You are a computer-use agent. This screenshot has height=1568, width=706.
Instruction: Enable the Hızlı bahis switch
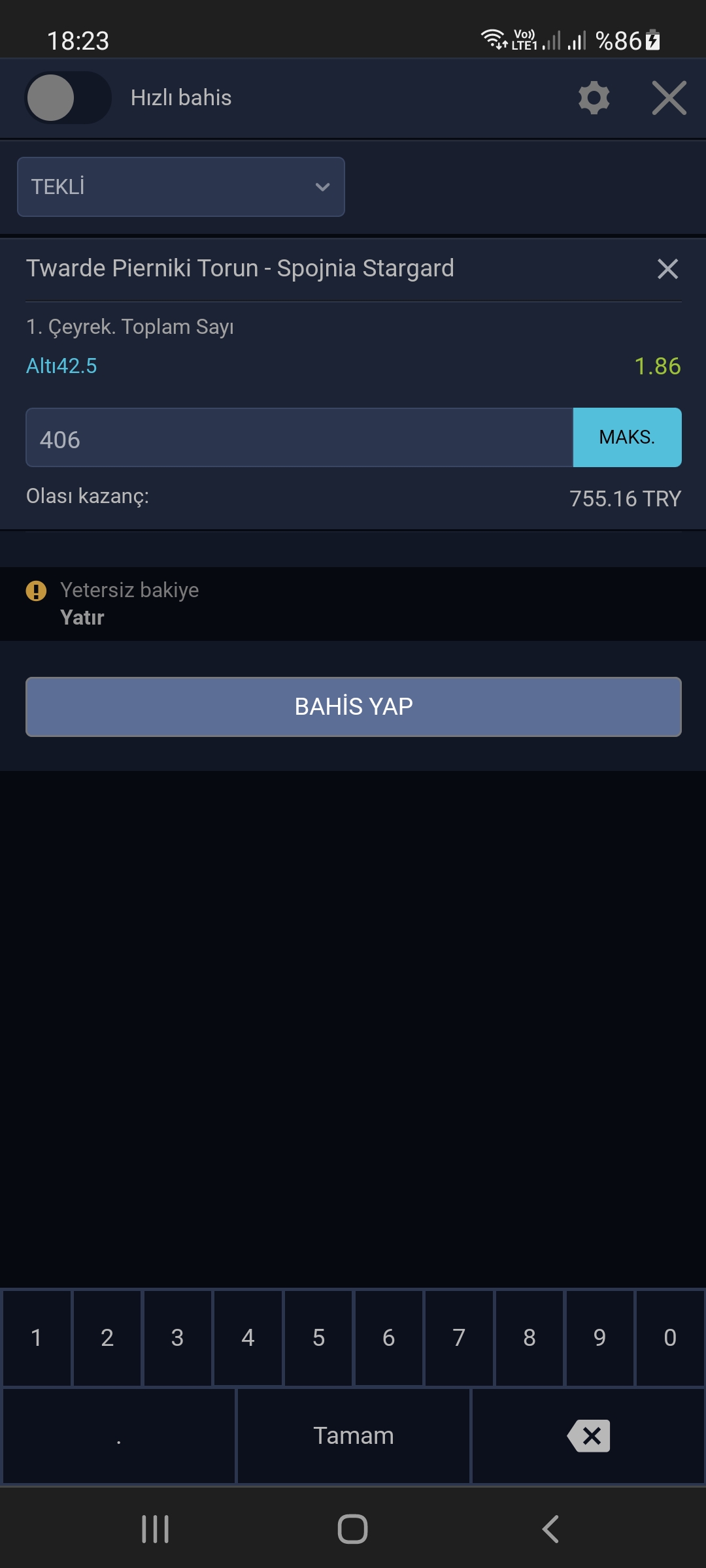pos(68,98)
